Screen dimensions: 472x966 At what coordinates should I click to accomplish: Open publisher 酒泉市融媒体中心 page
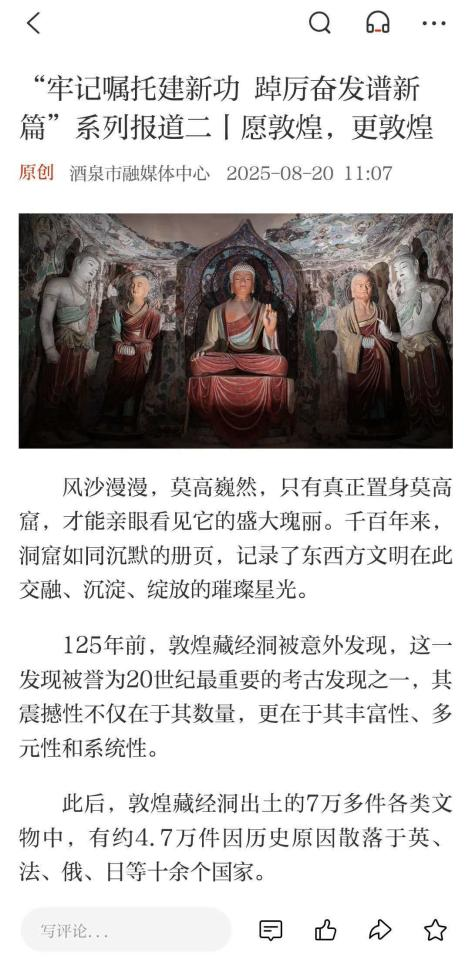coord(139,173)
